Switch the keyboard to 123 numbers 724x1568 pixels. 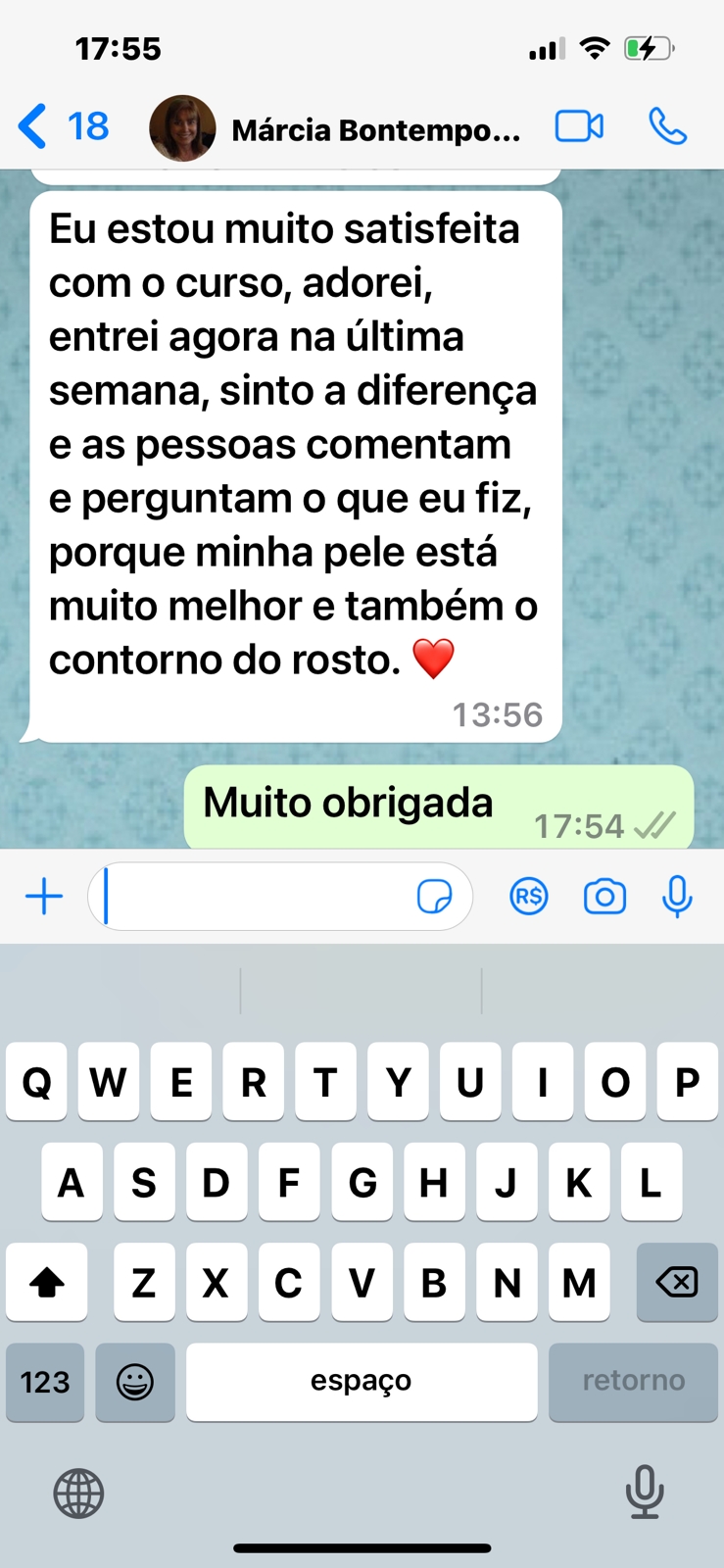point(45,1382)
